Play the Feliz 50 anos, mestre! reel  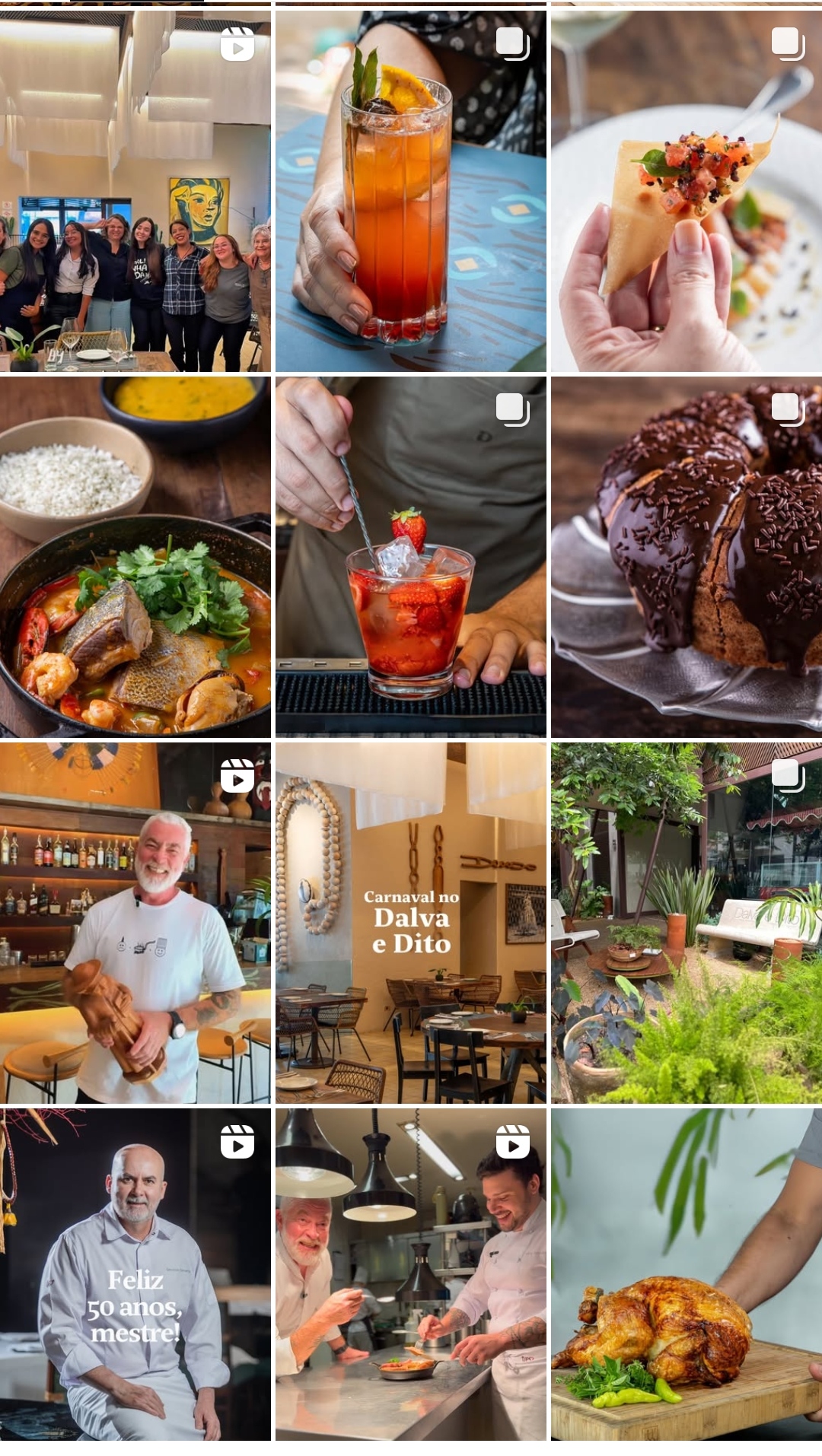coord(135,1274)
